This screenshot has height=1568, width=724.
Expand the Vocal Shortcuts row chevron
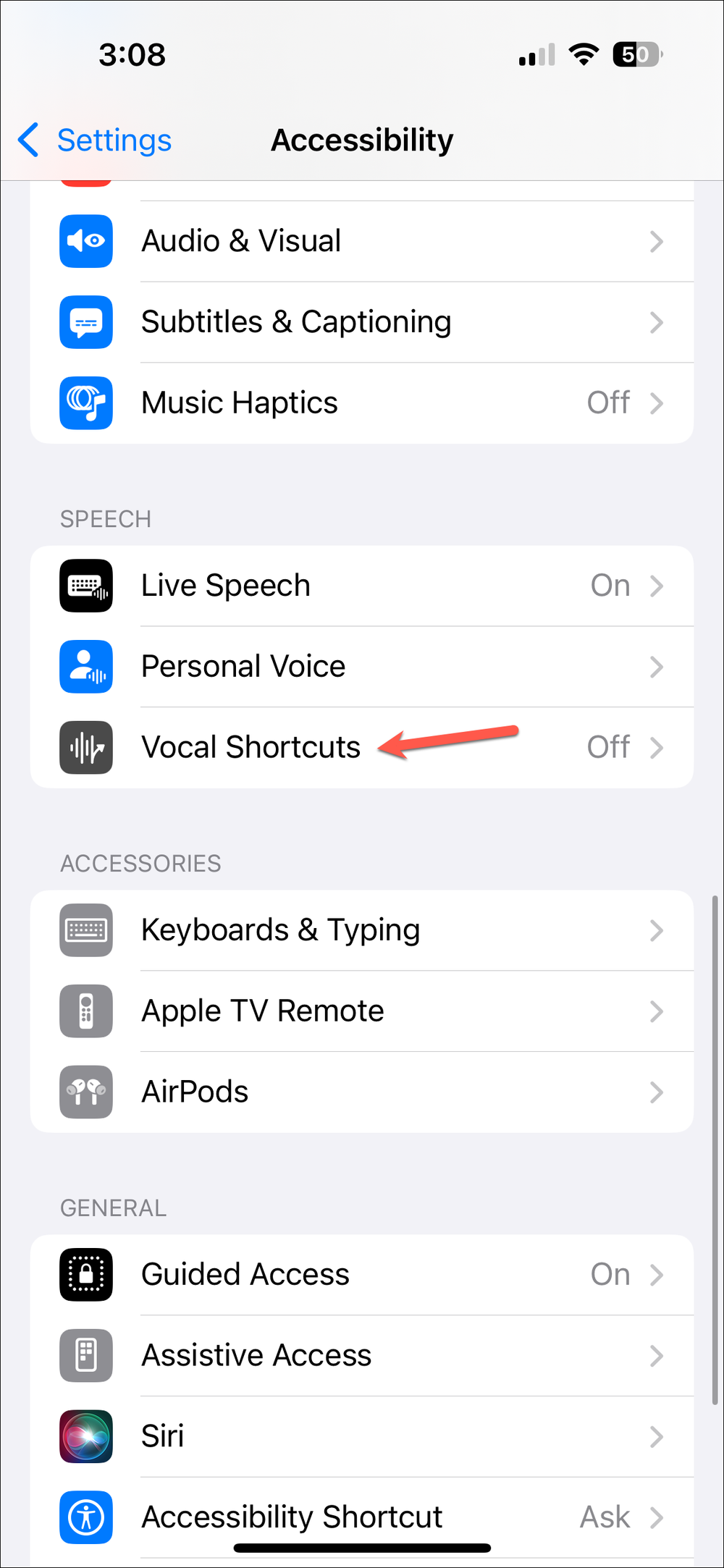pos(657,747)
